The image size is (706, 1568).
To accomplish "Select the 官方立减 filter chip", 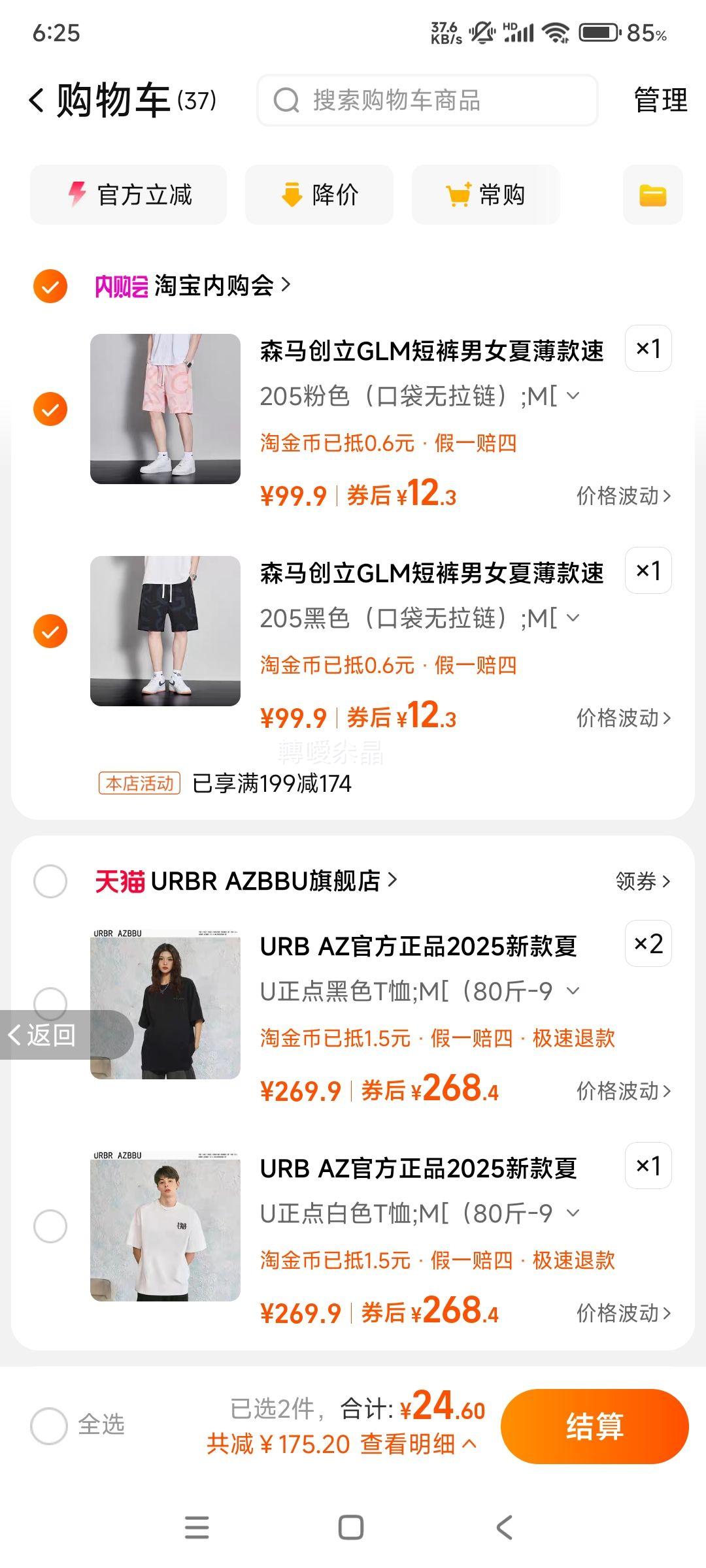I will click(129, 195).
